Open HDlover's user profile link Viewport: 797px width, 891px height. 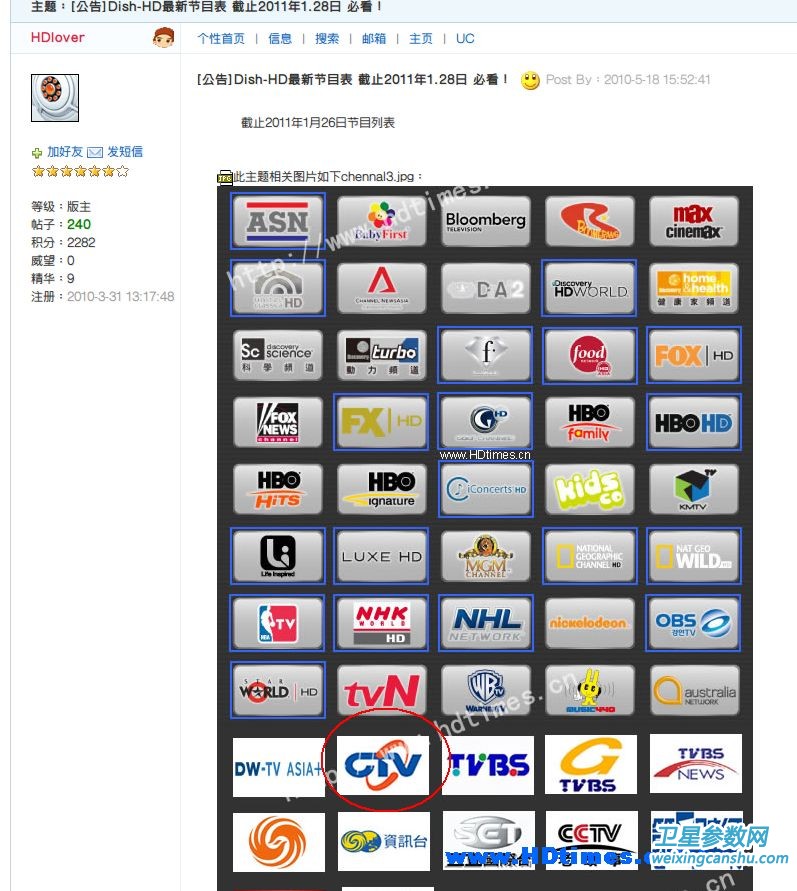point(57,38)
